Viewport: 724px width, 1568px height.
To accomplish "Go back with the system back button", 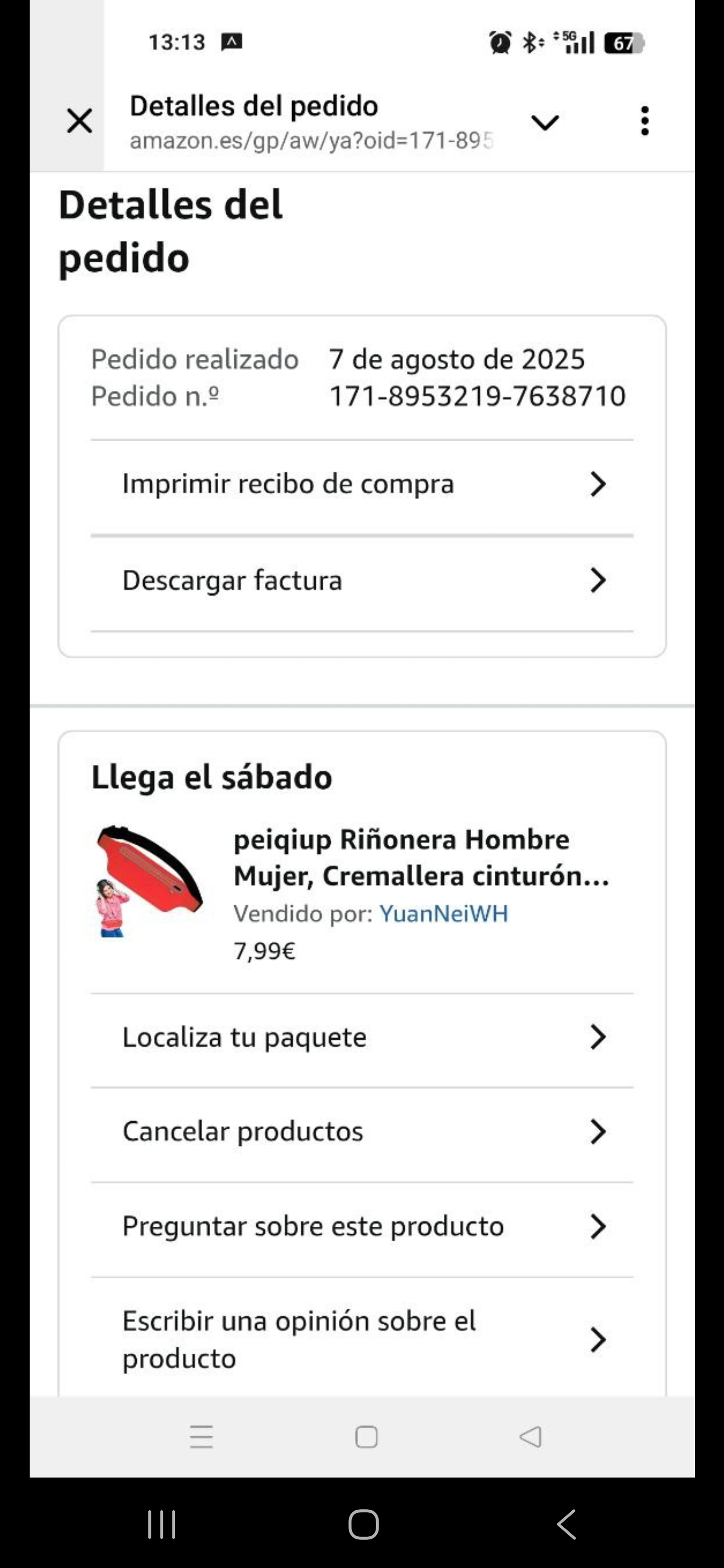I will click(566, 1524).
